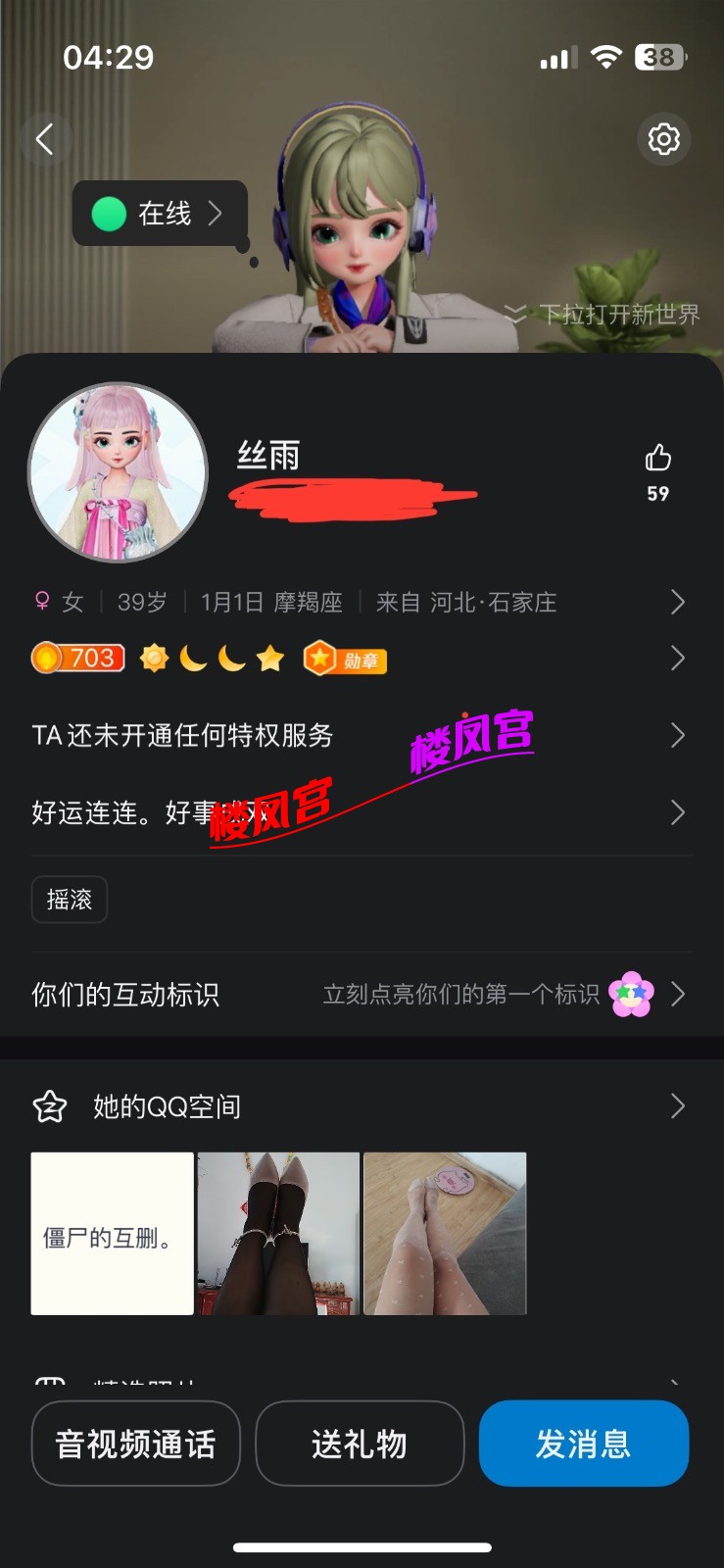Screen dimensions: 724x1568
Task: Open the level 703 and 勋章 badges row
Action: point(361,659)
